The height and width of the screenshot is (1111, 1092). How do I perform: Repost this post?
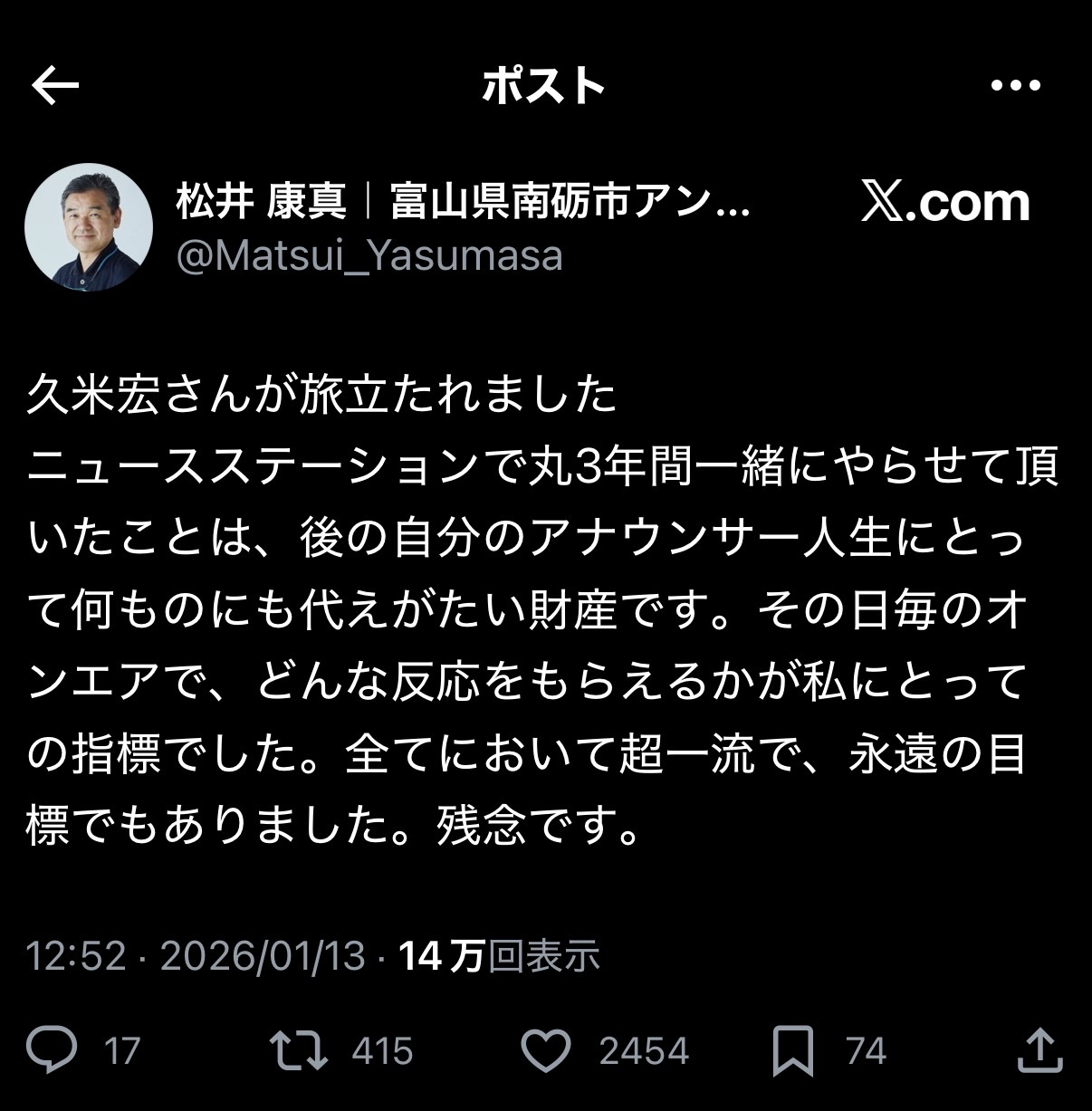(x=299, y=1050)
